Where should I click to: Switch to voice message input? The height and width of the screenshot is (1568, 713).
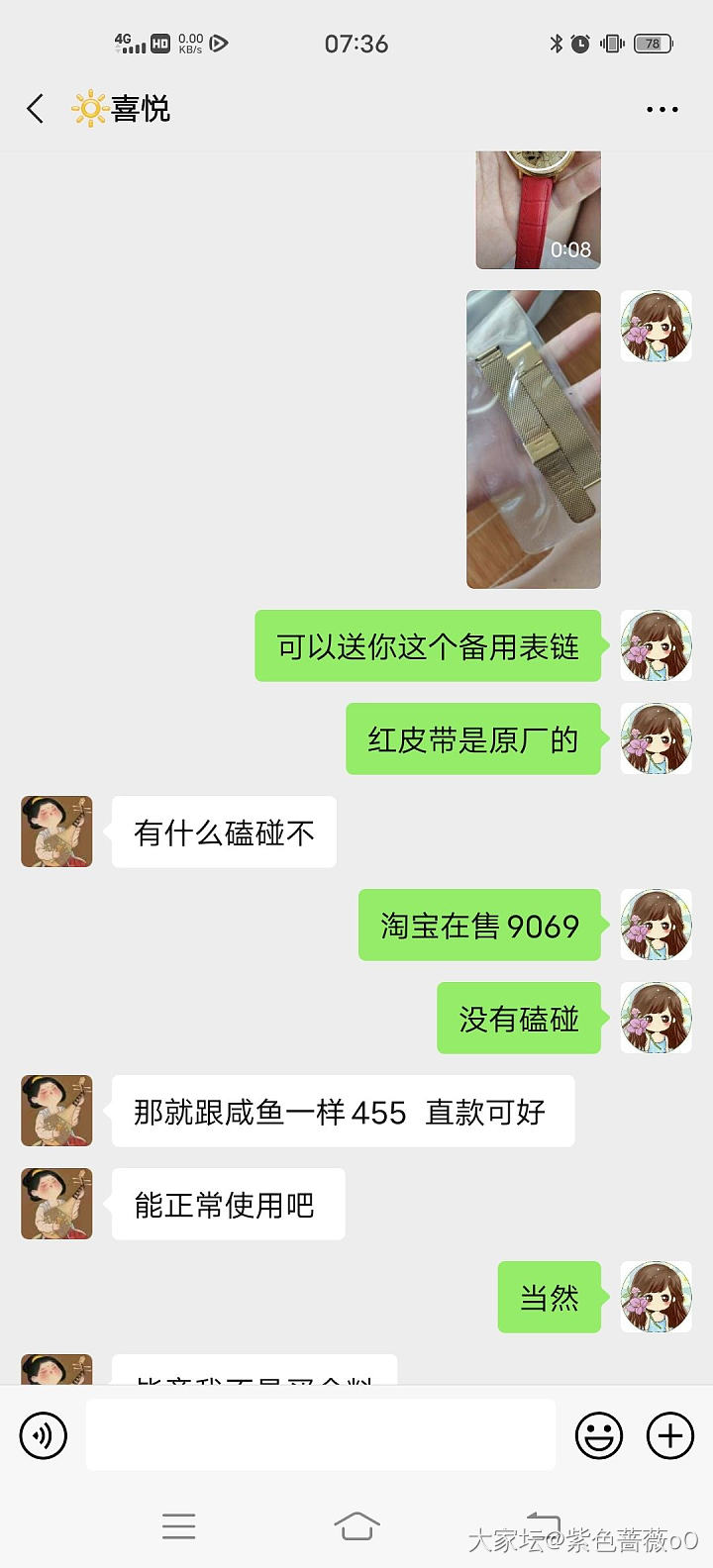[x=44, y=1435]
